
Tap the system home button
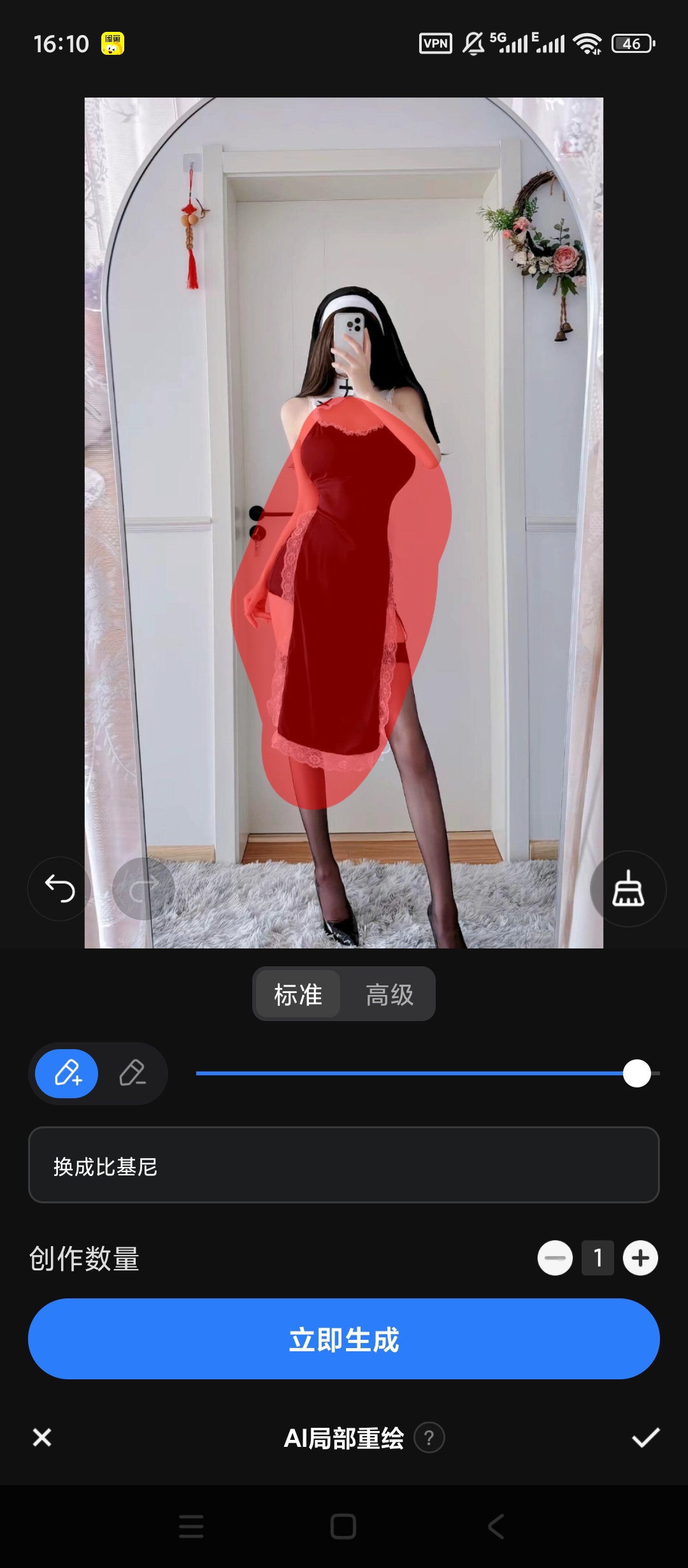coord(343,1527)
